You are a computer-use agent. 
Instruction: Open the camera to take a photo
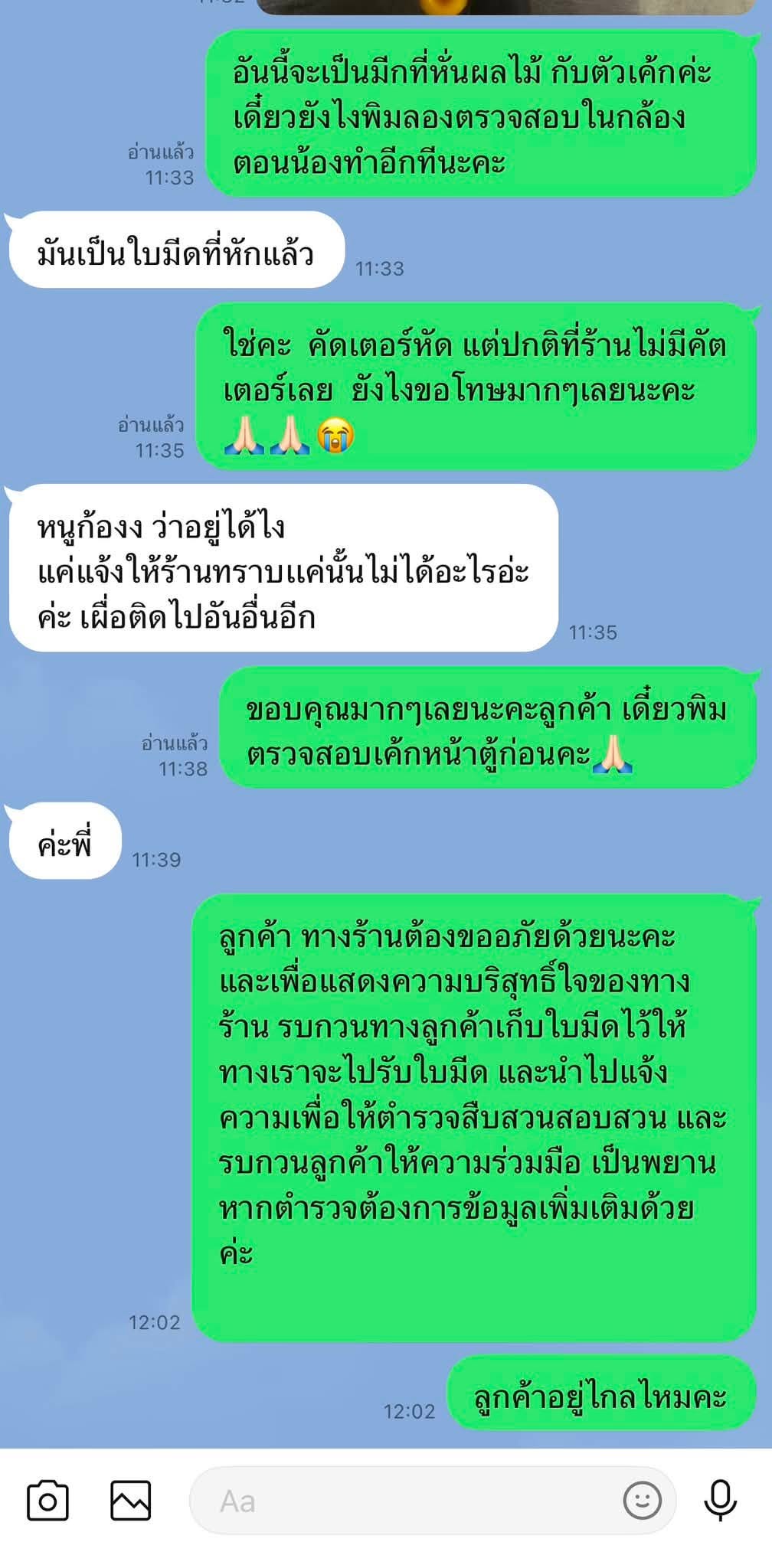[47, 1500]
